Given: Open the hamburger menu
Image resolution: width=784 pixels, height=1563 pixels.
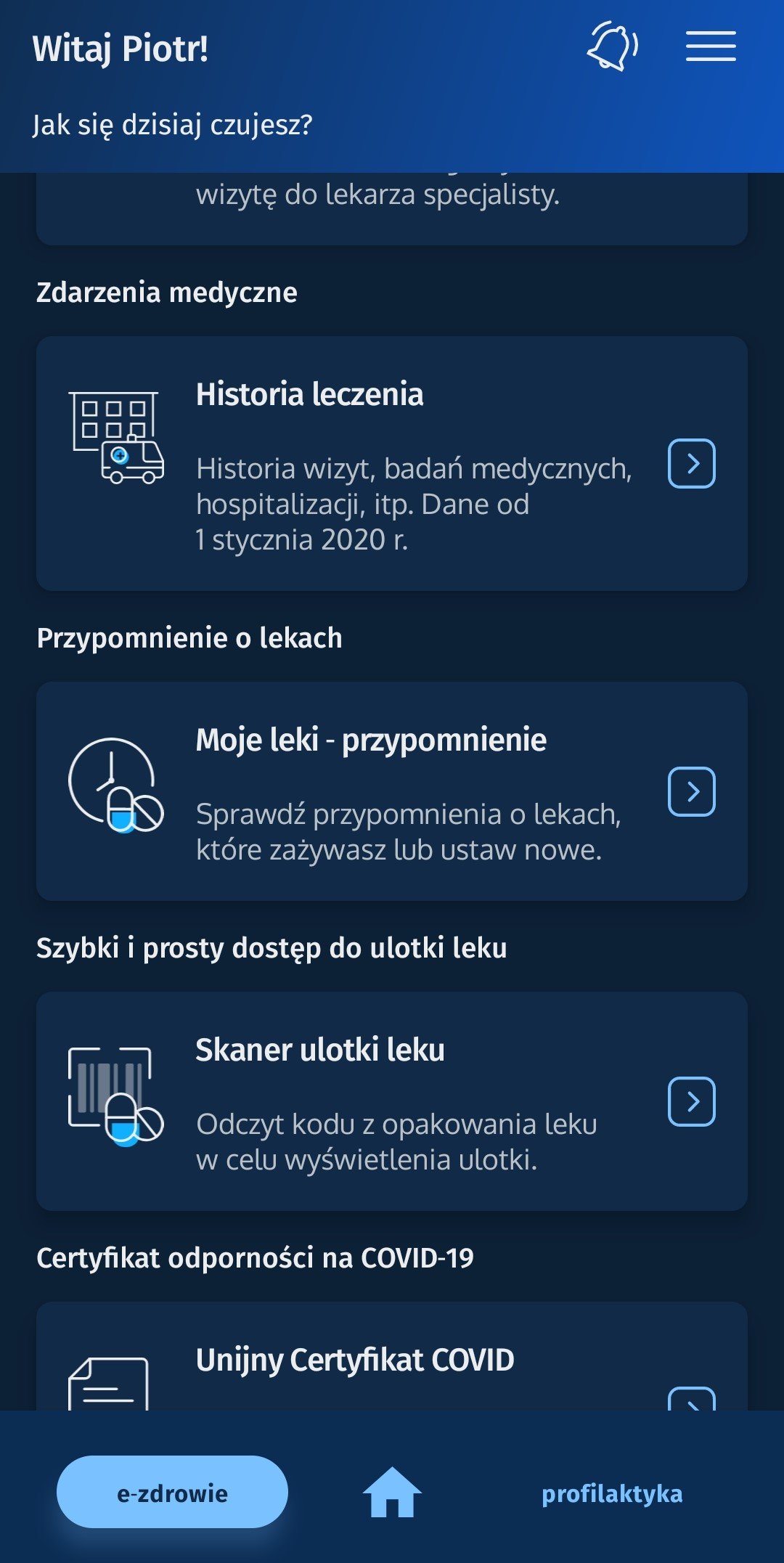Looking at the screenshot, I should 711,46.
